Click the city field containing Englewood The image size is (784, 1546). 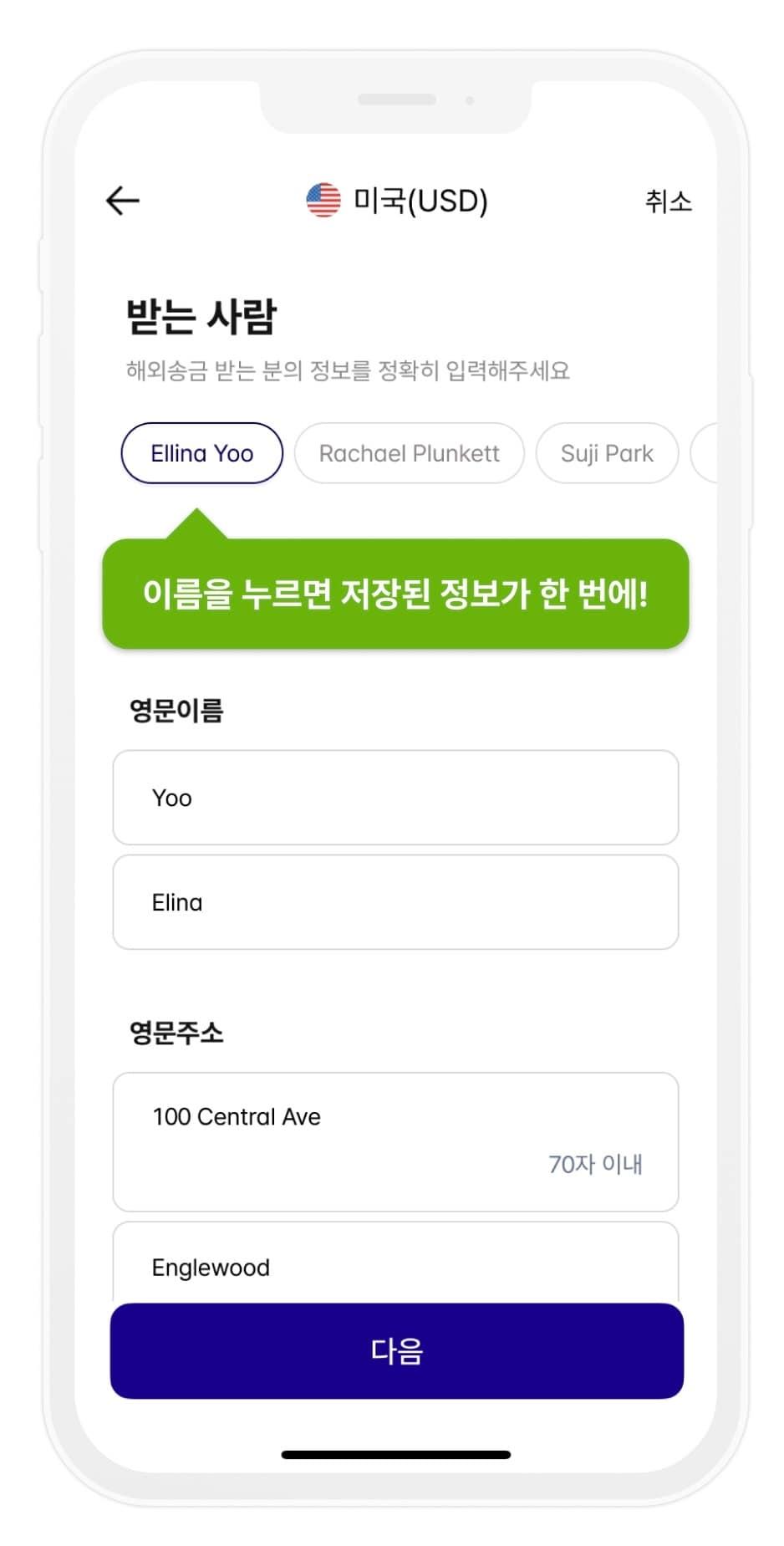pos(395,1268)
